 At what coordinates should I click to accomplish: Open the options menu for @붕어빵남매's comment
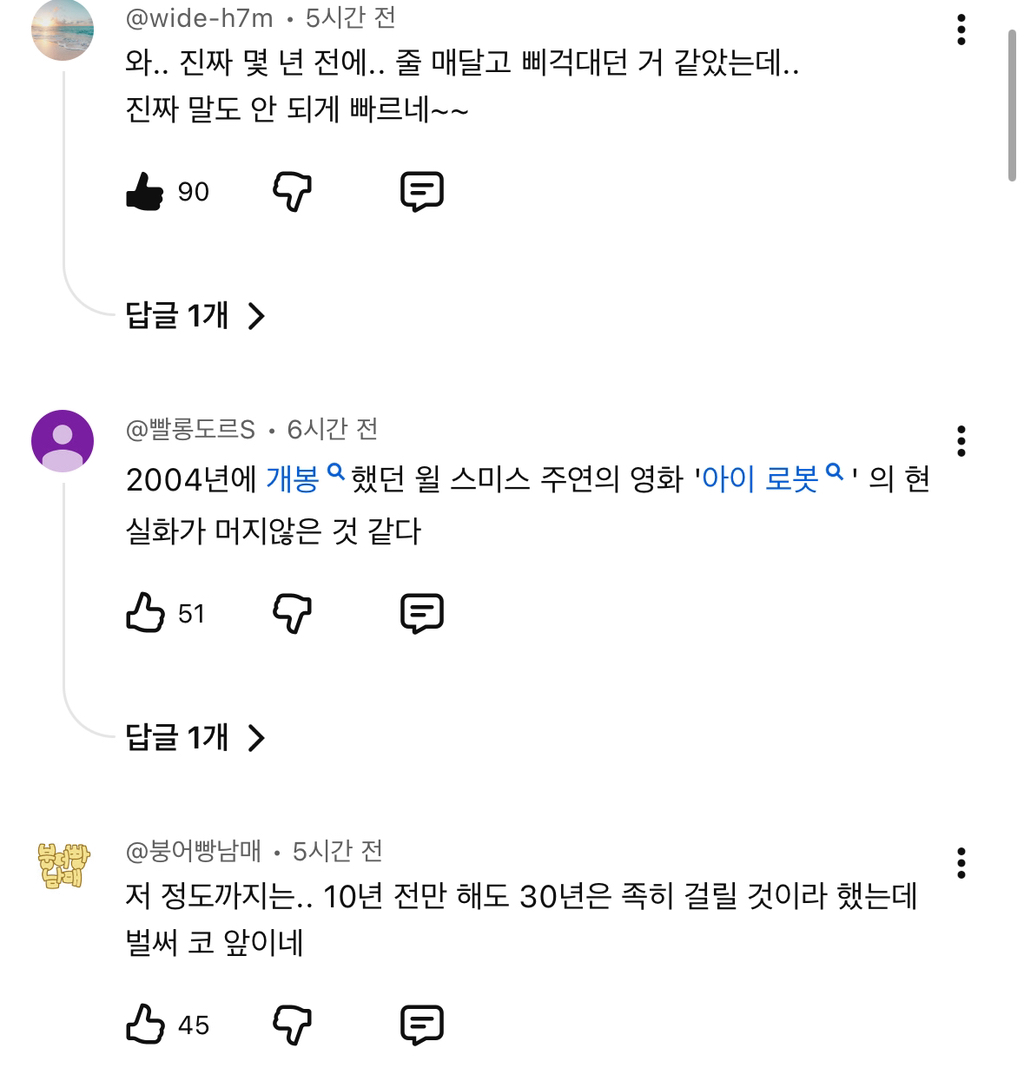961,861
